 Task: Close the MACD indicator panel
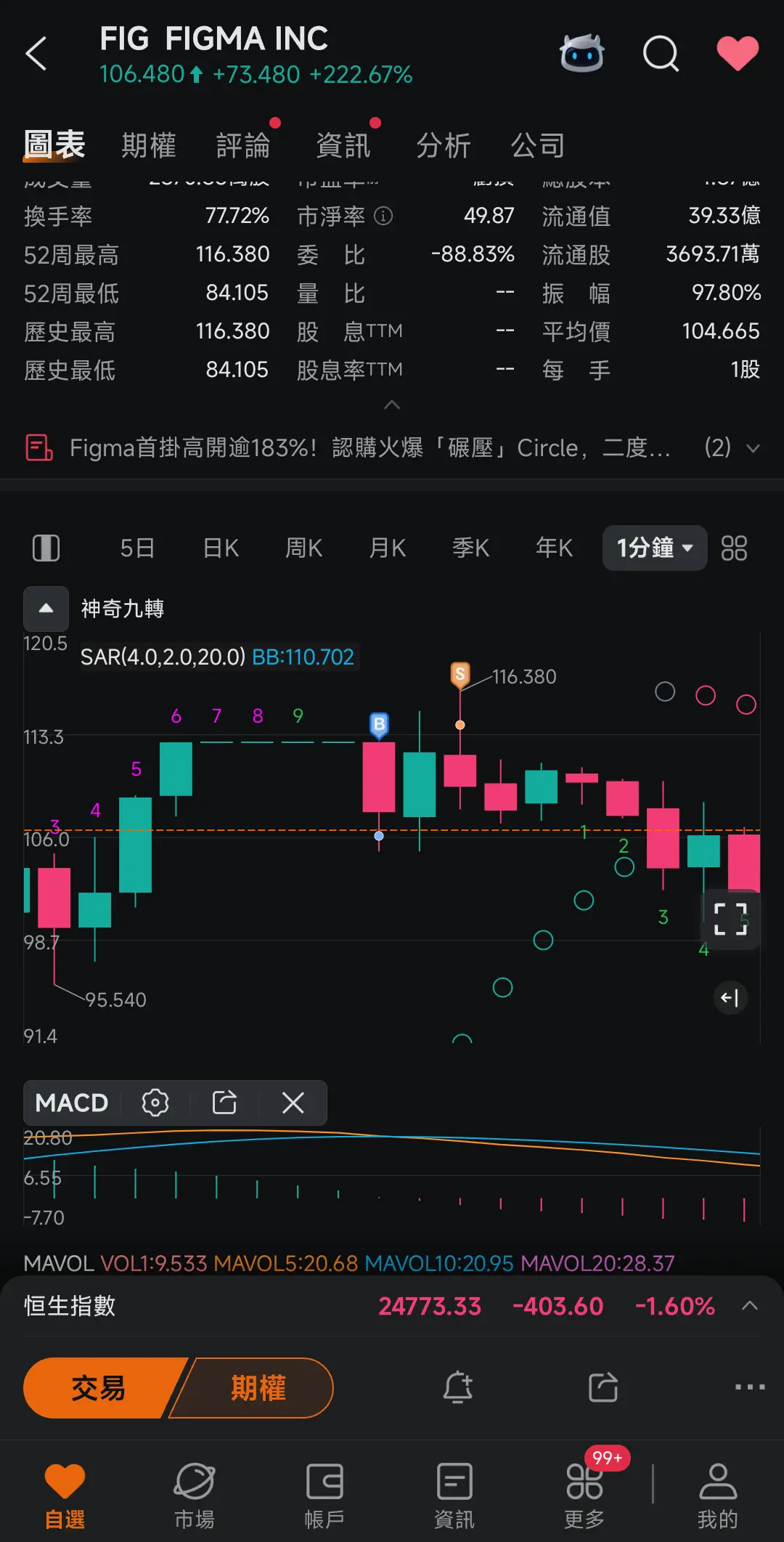tap(293, 1103)
